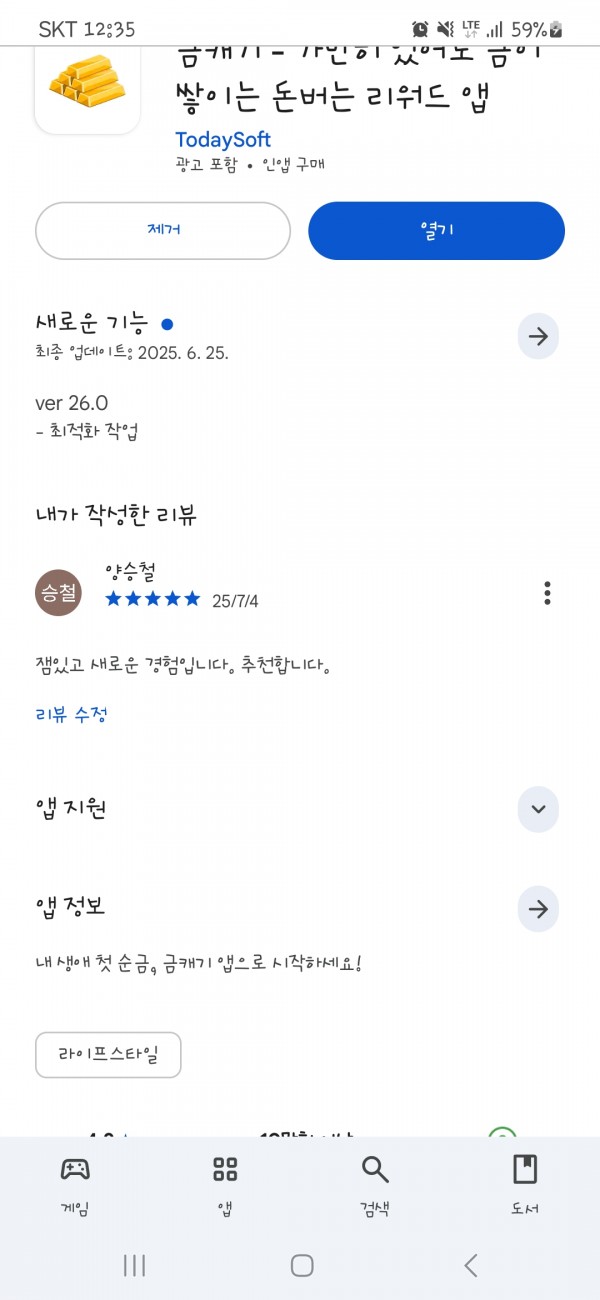Switch to the 검색 tab
Image resolution: width=600 pixels, height=1300 pixels.
(x=375, y=1185)
